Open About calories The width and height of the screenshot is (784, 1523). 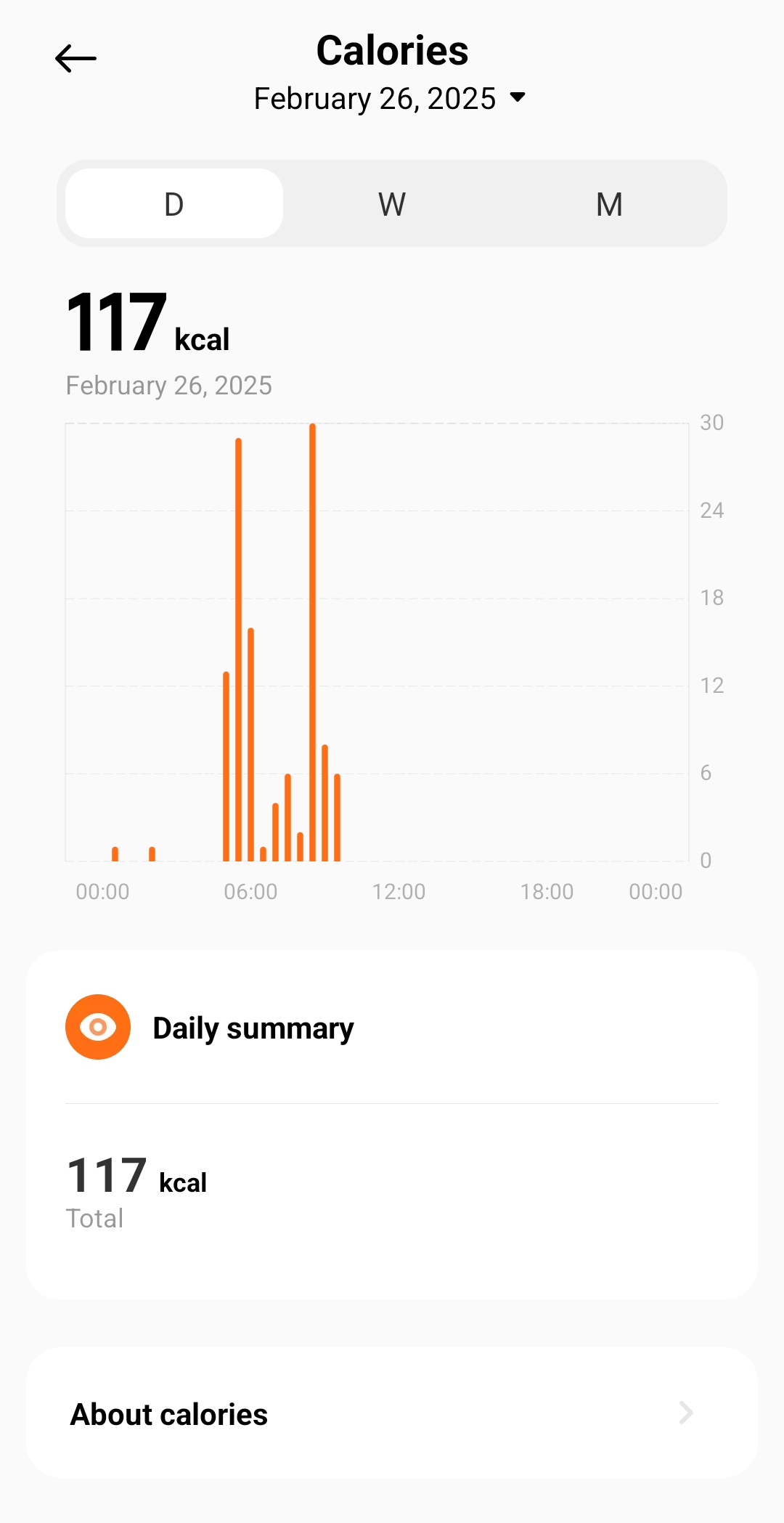(392, 1413)
